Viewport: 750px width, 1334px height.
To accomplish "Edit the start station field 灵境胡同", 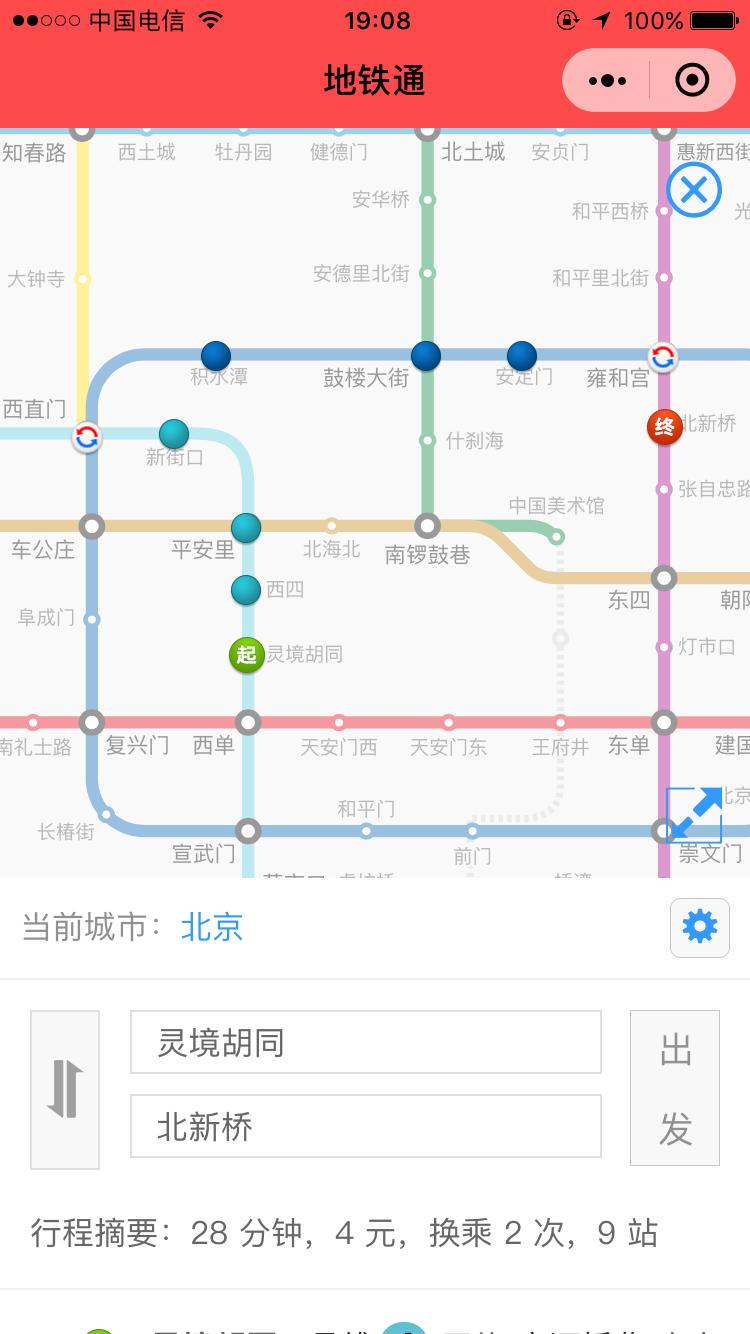I will (365, 1043).
